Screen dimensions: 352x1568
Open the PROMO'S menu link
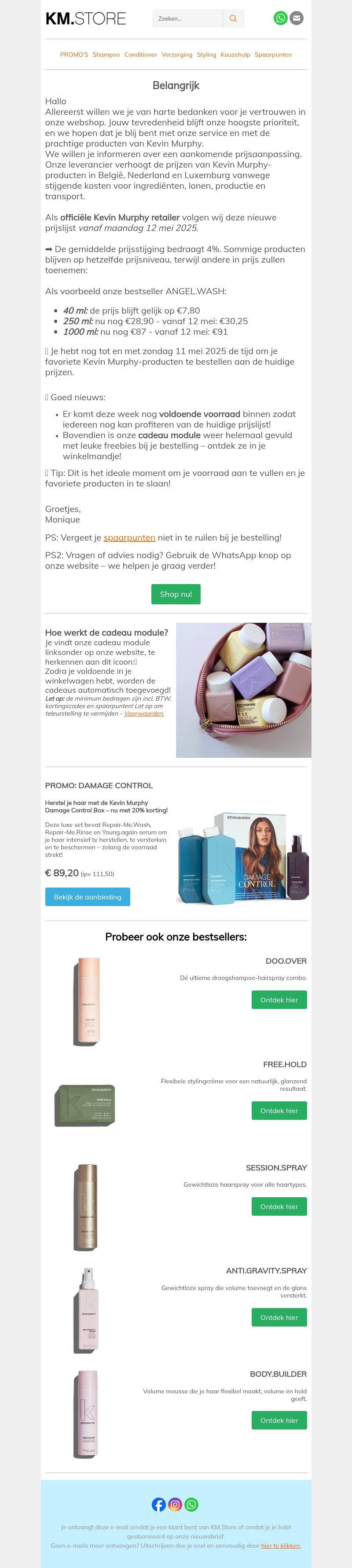click(x=73, y=55)
